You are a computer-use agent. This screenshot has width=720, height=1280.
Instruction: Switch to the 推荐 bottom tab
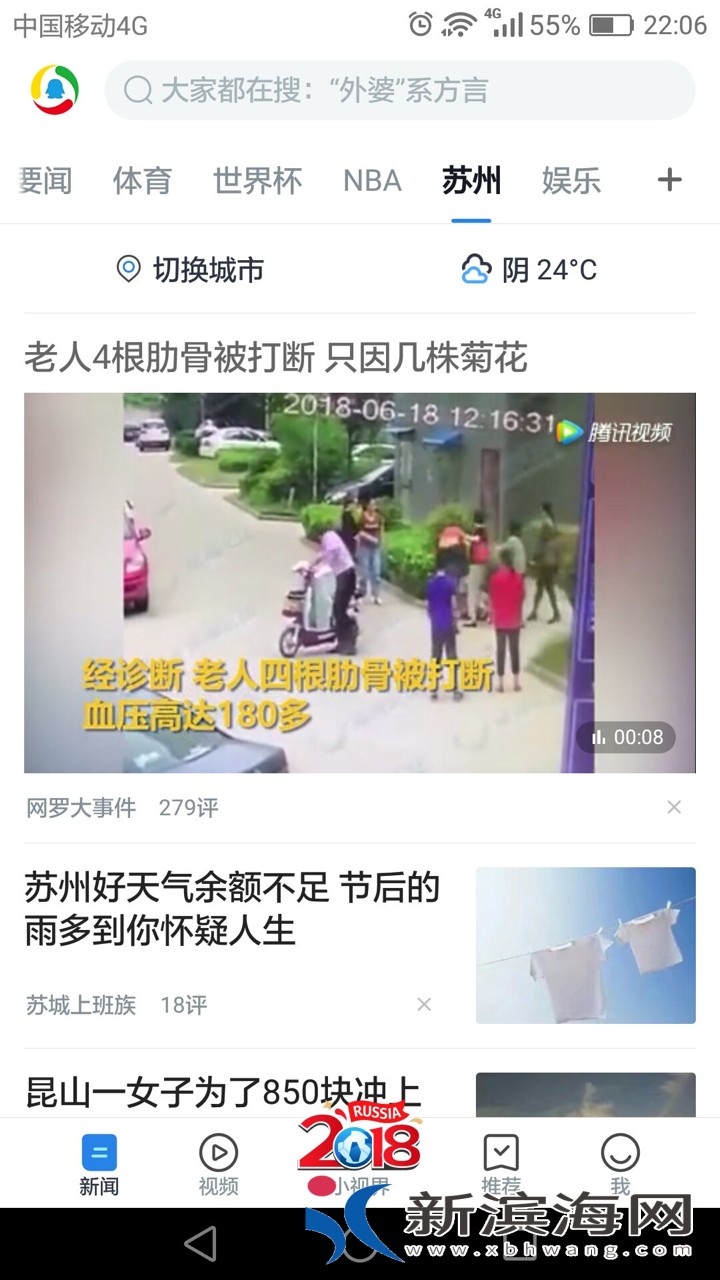point(500,1164)
